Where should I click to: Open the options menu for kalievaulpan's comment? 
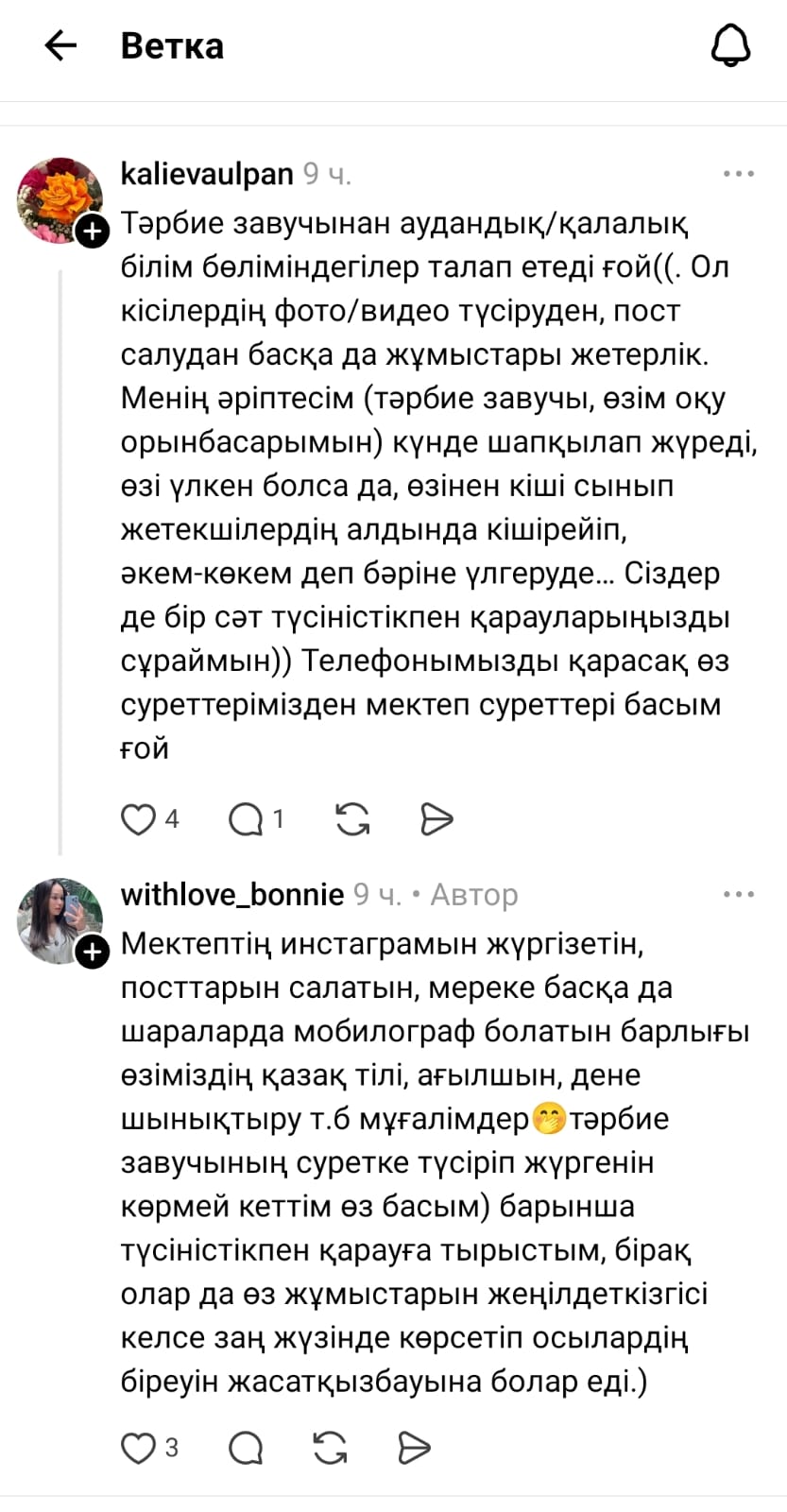[x=738, y=173]
